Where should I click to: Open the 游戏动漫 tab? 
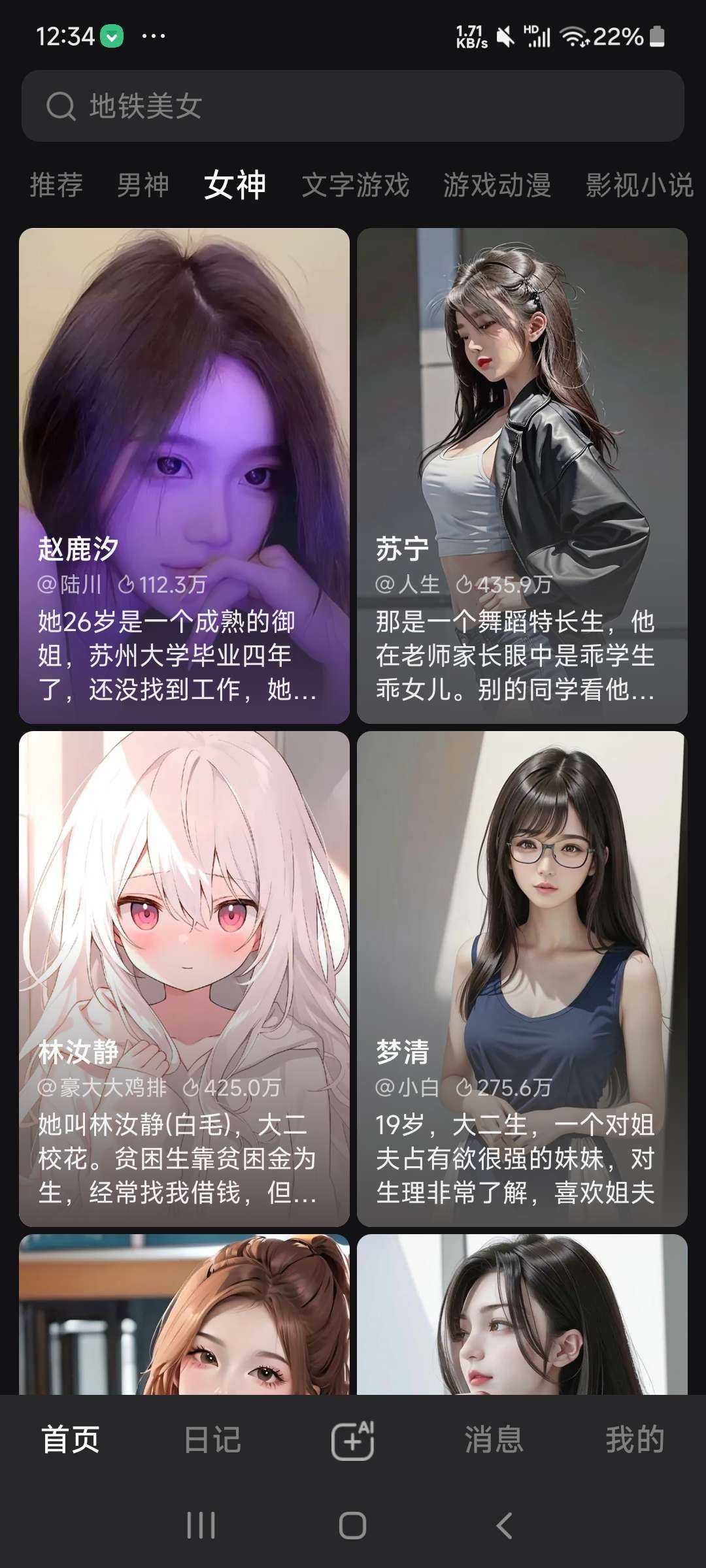(497, 185)
